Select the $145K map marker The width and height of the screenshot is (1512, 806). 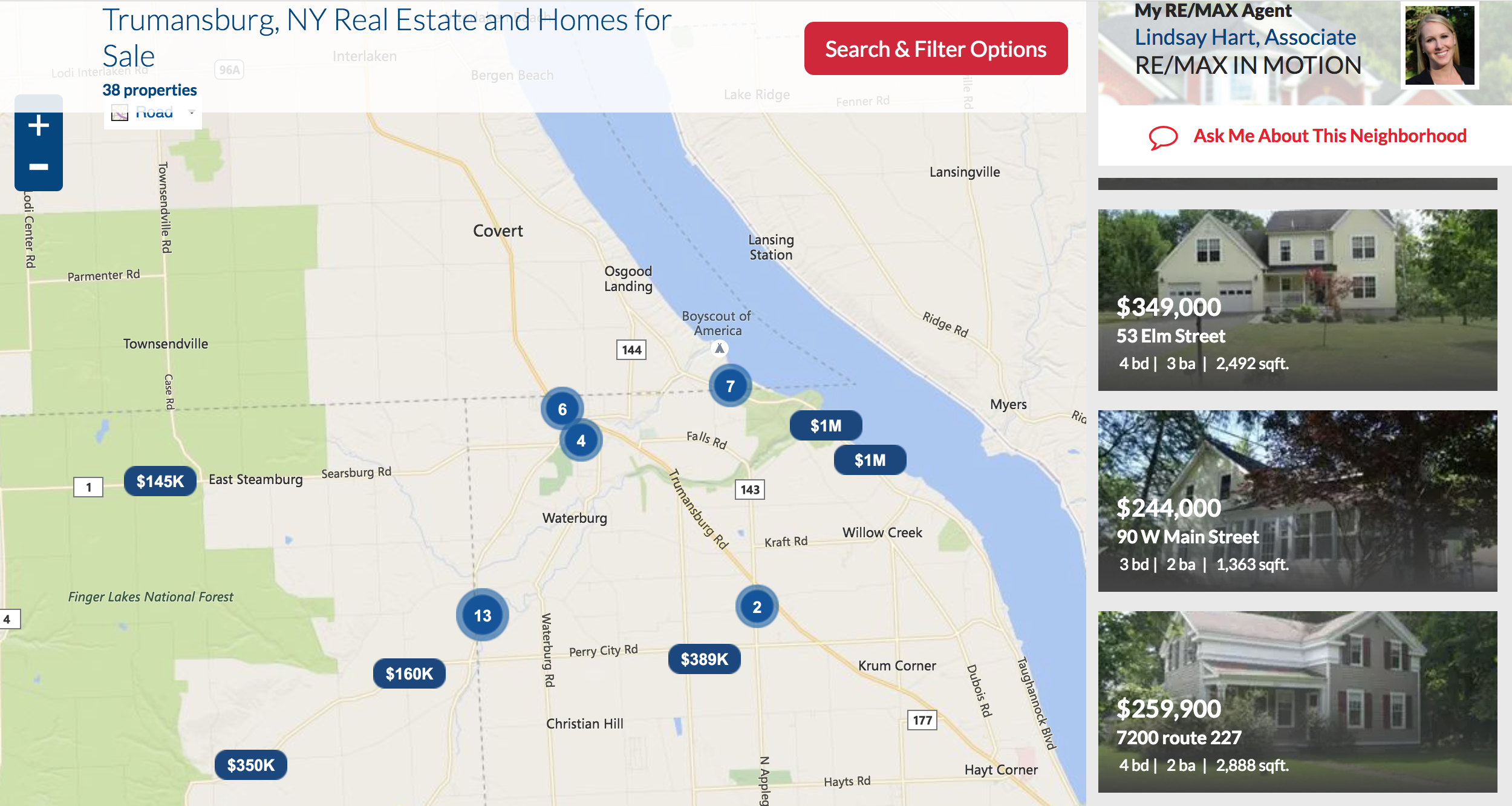(160, 482)
